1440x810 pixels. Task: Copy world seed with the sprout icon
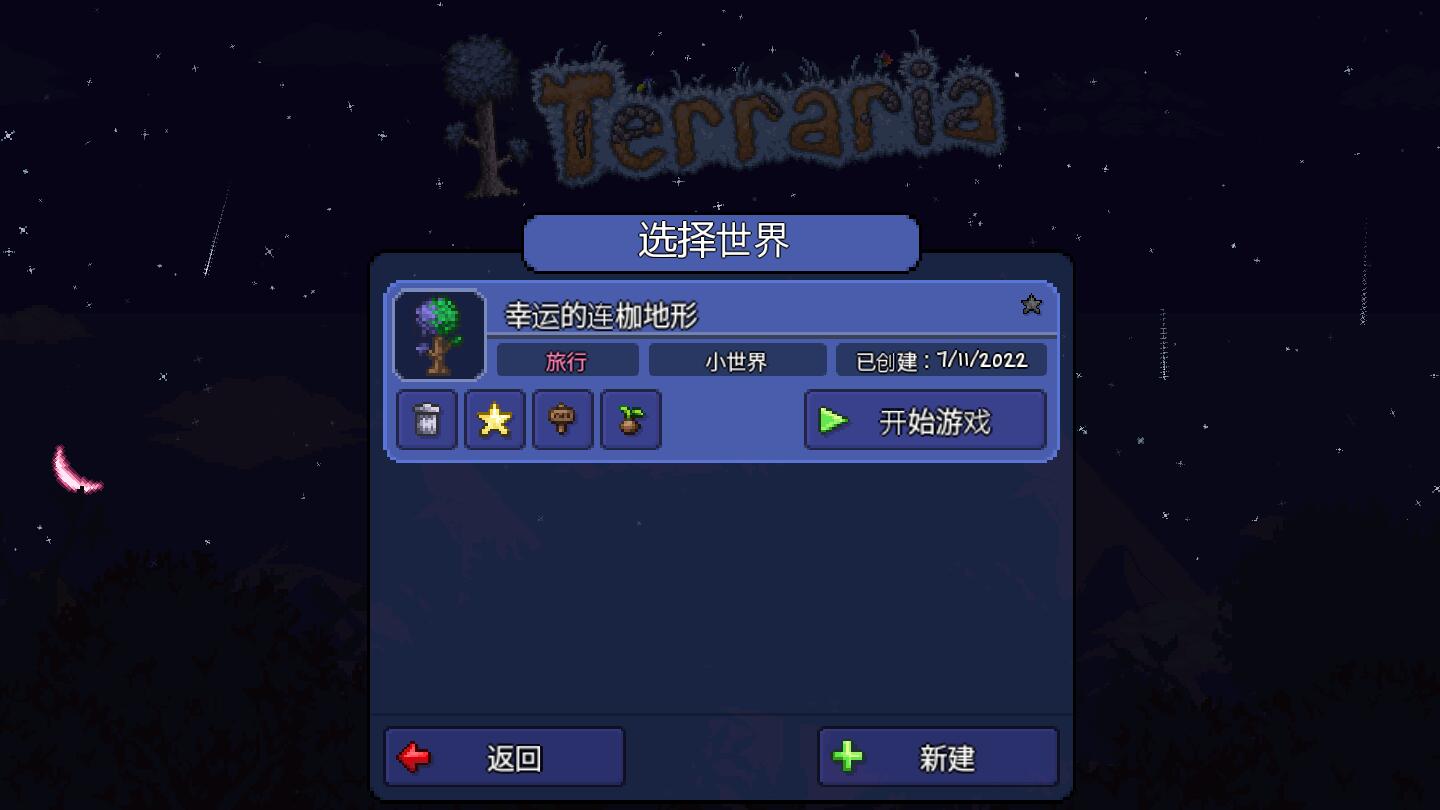631,420
